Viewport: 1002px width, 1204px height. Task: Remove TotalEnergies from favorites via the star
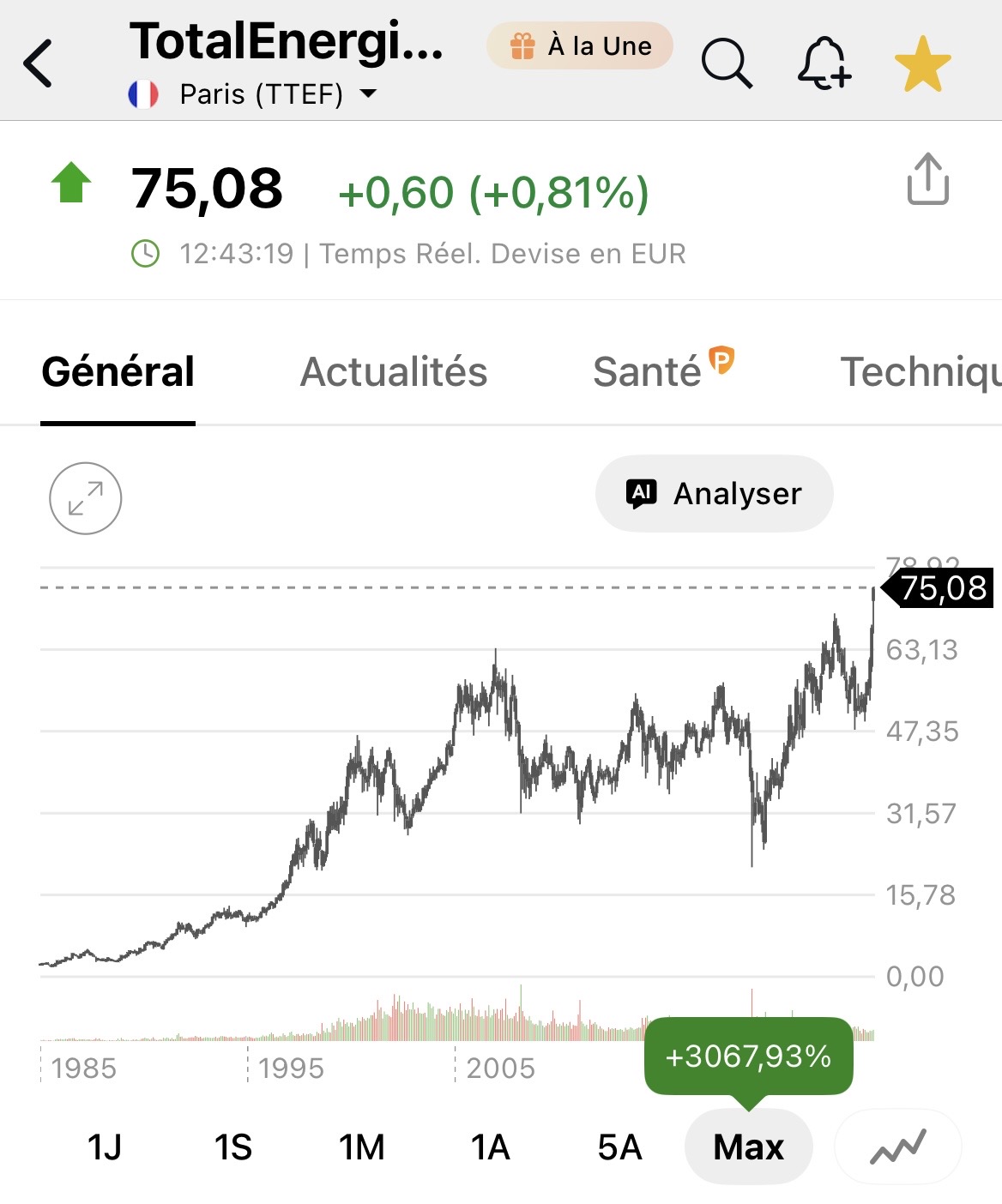point(922,63)
